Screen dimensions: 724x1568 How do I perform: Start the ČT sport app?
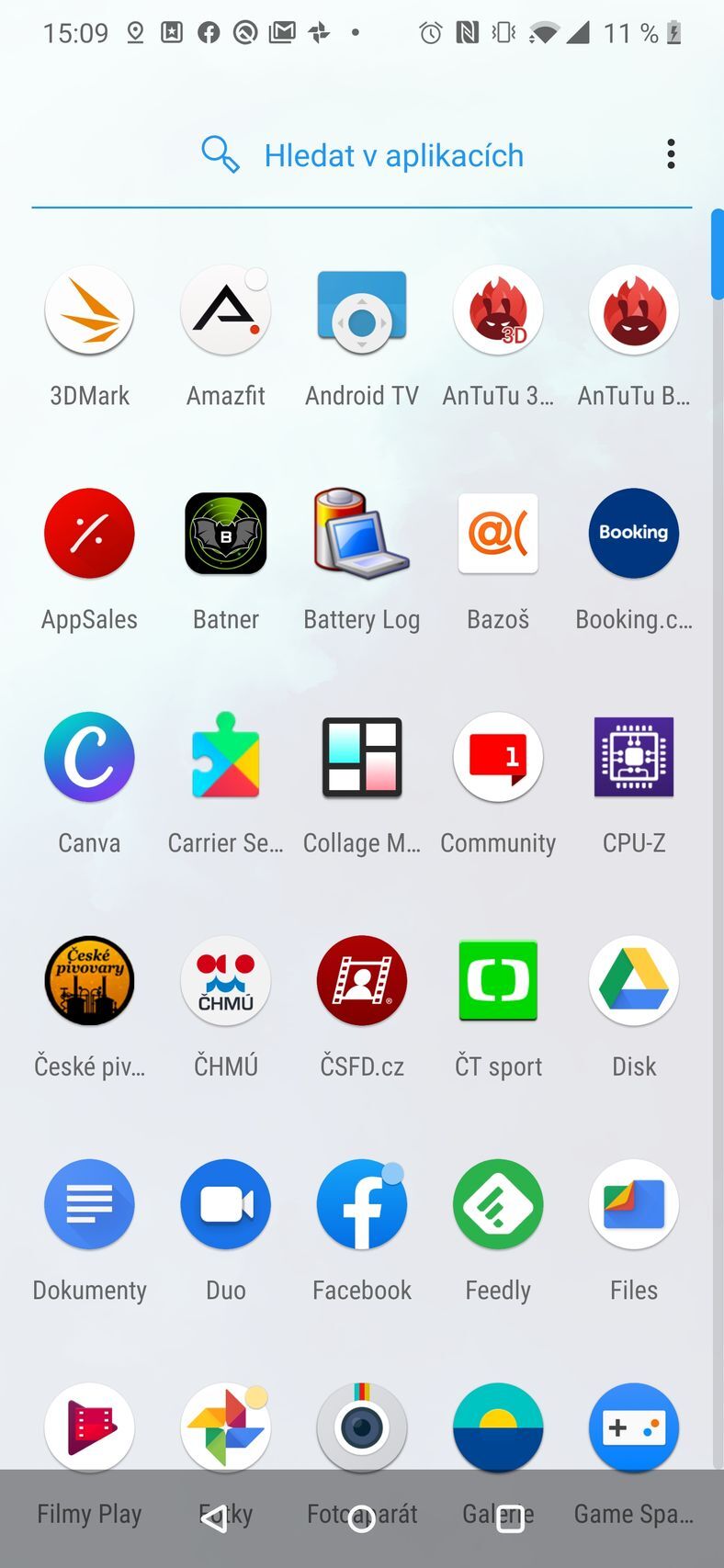point(497,980)
